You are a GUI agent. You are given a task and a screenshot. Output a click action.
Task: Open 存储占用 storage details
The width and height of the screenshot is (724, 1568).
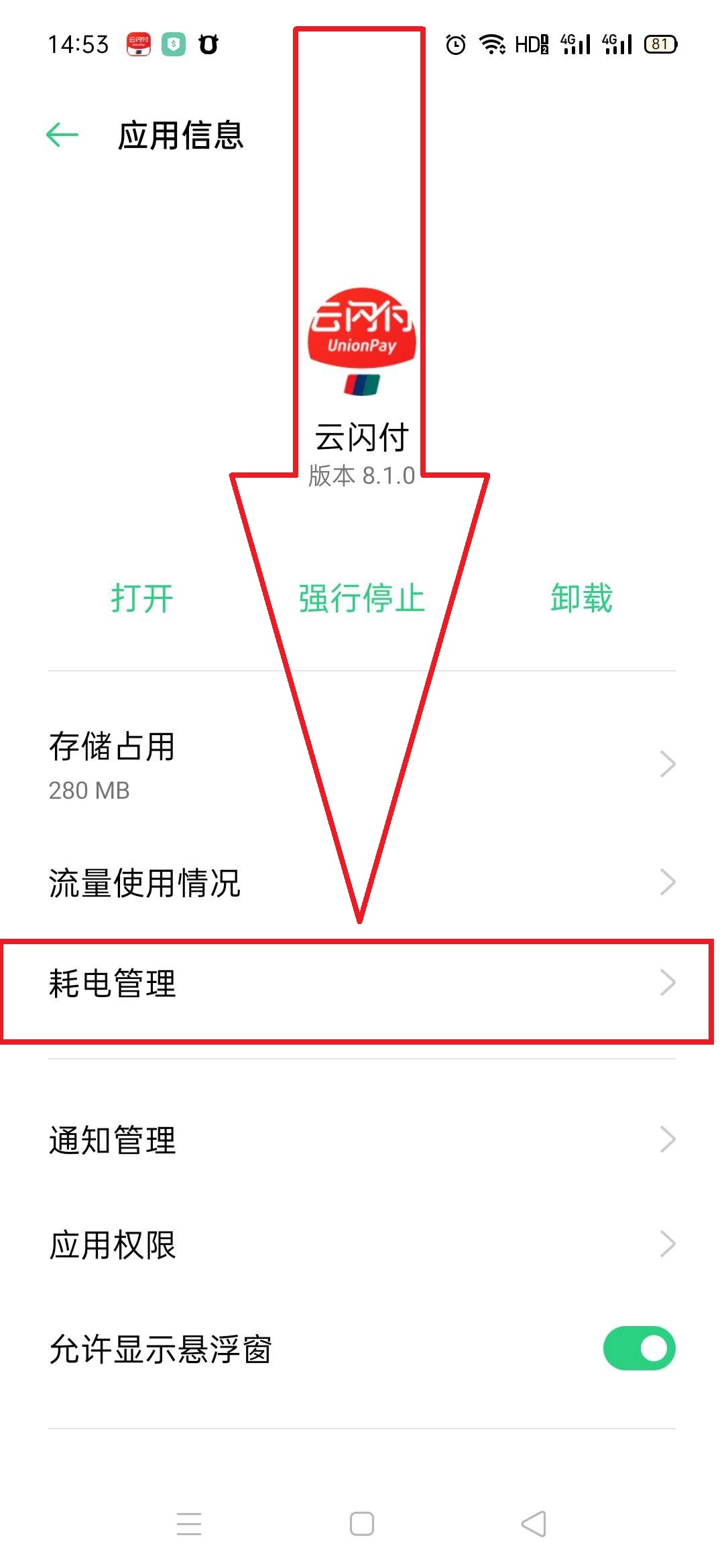pyautogui.click(x=362, y=764)
